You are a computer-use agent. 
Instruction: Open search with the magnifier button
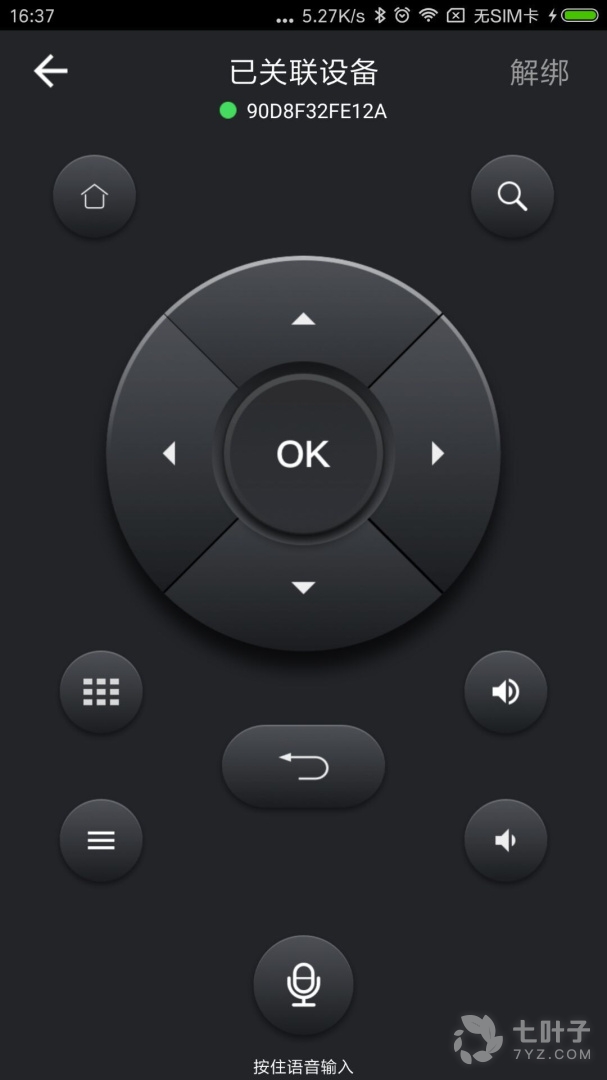(512, 196)
